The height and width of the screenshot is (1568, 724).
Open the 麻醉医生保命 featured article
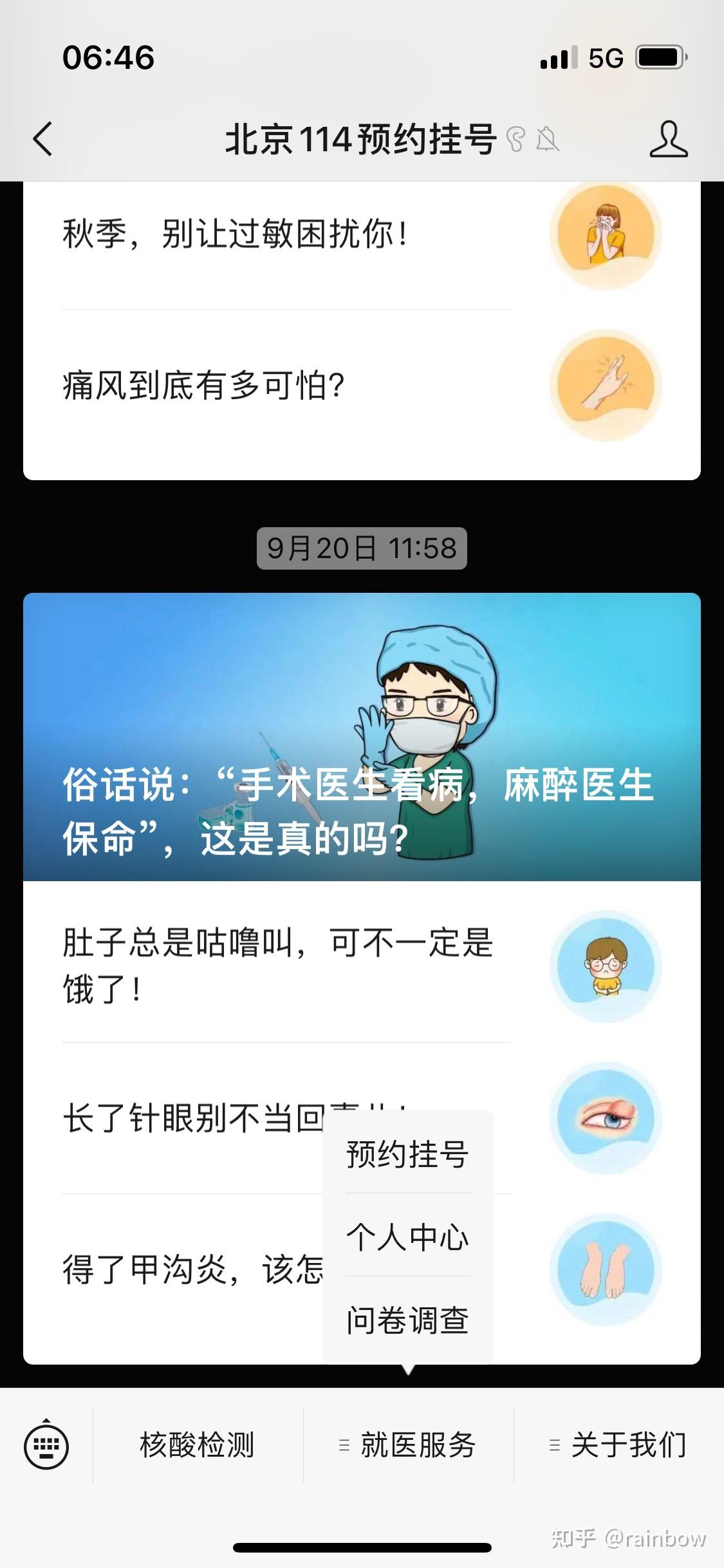click(362, 736)
